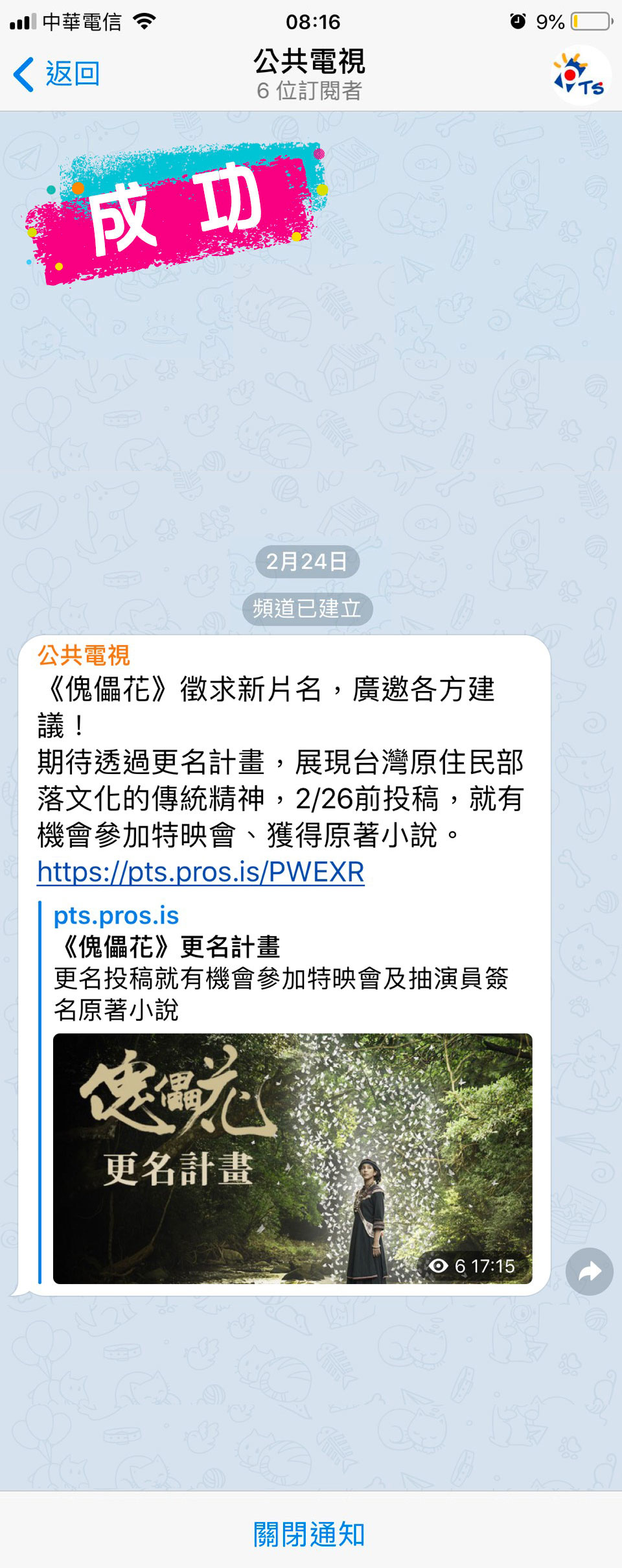
Task: Go back with the 返回 button
Action: 57,74
